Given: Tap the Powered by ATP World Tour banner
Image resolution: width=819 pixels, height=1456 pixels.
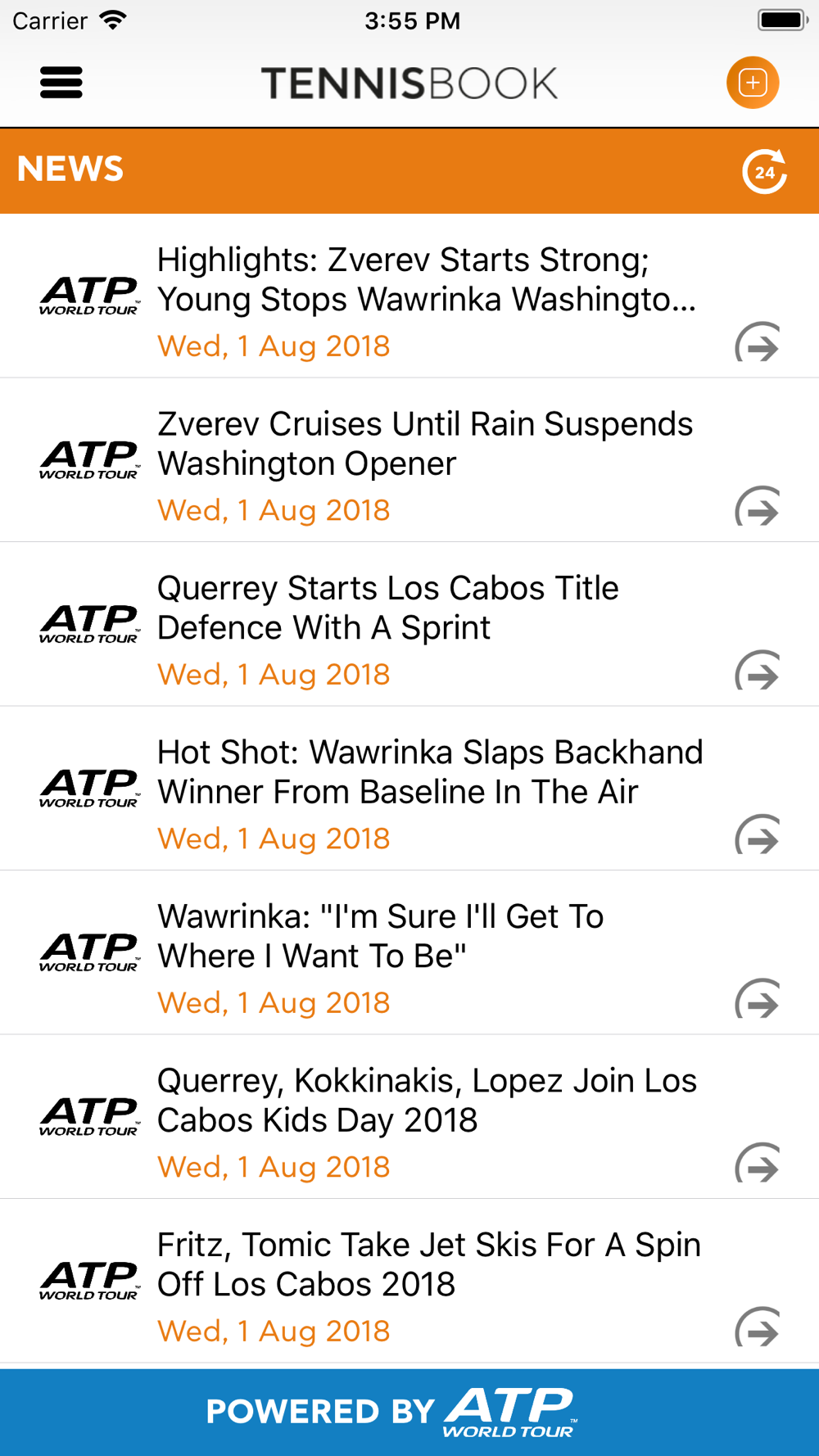Looking at the screenshot, I should (409, 1413).
